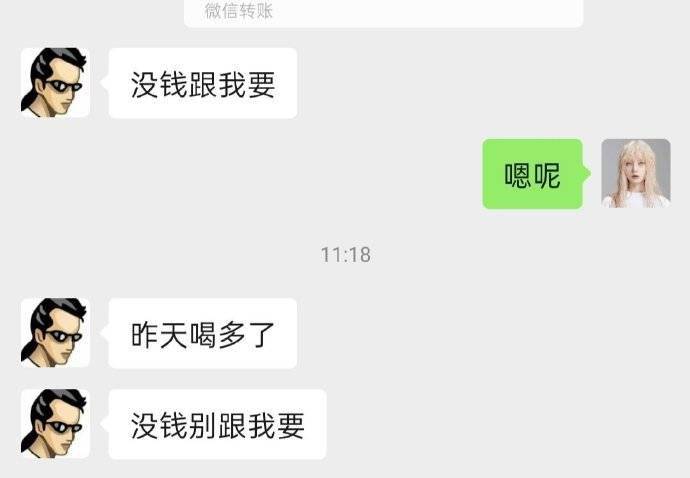Open the blonde avatar beside 嗯呢

(x=635, y=173)
